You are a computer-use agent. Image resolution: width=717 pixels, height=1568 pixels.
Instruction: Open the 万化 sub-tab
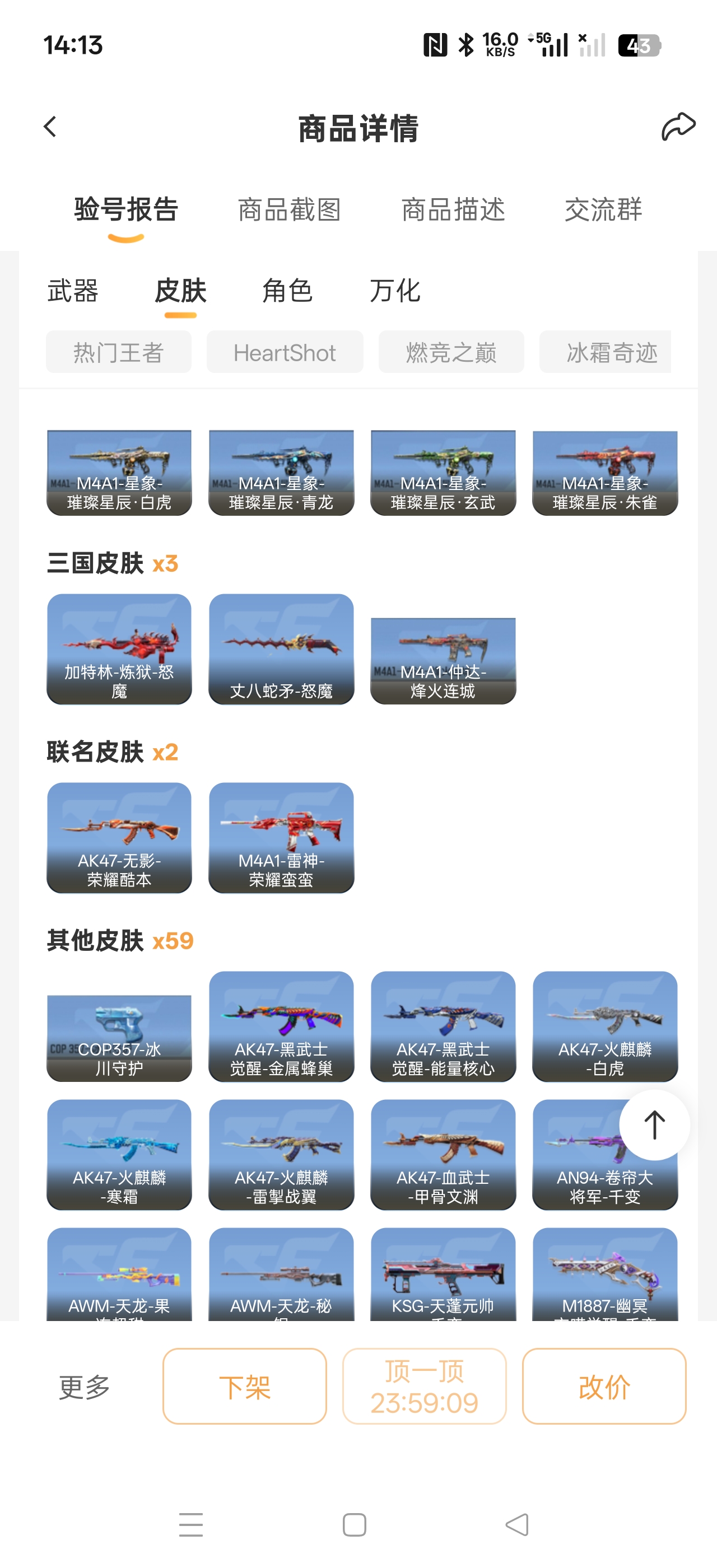point(395,291)
